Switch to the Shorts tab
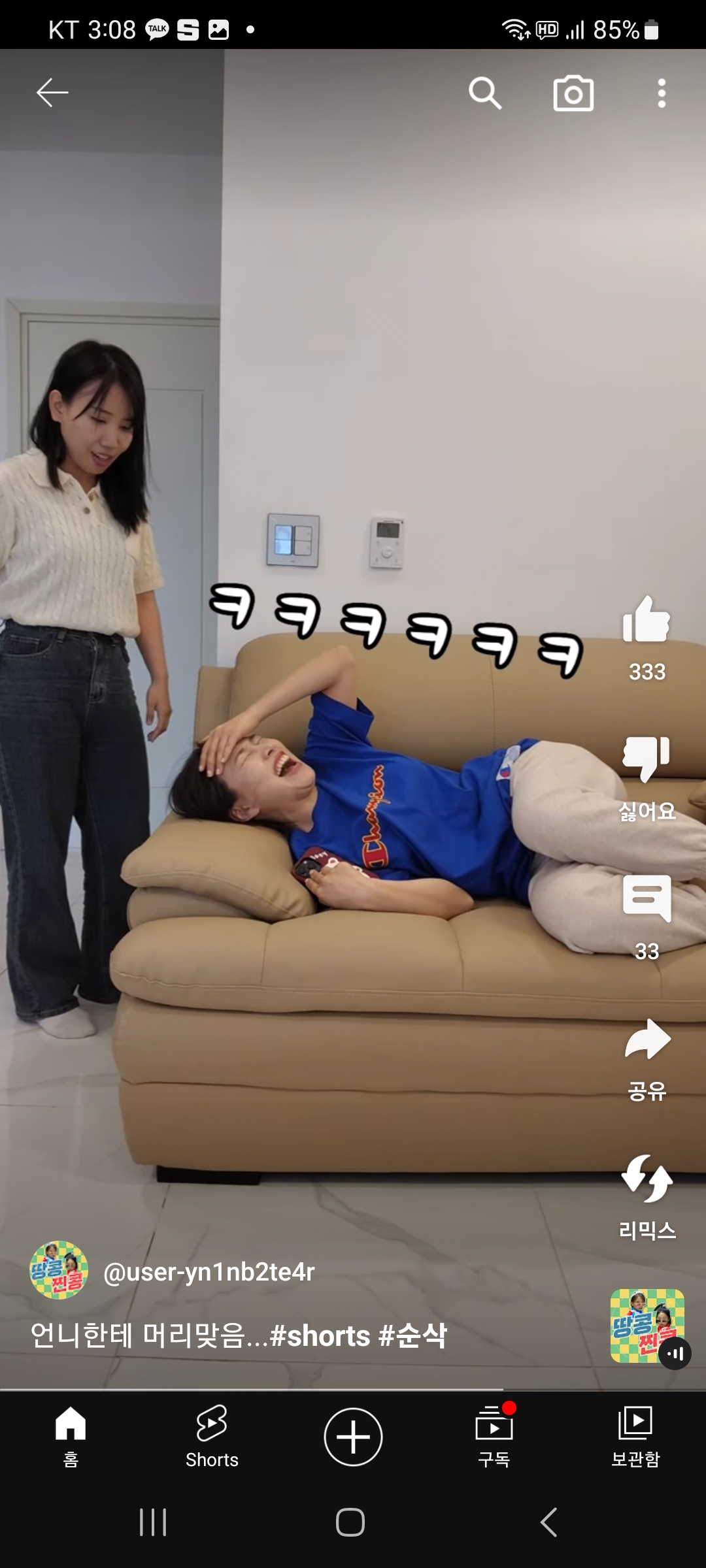Image resolution: width=706 pixels, height=1568 pixels. pos(212,1435)
